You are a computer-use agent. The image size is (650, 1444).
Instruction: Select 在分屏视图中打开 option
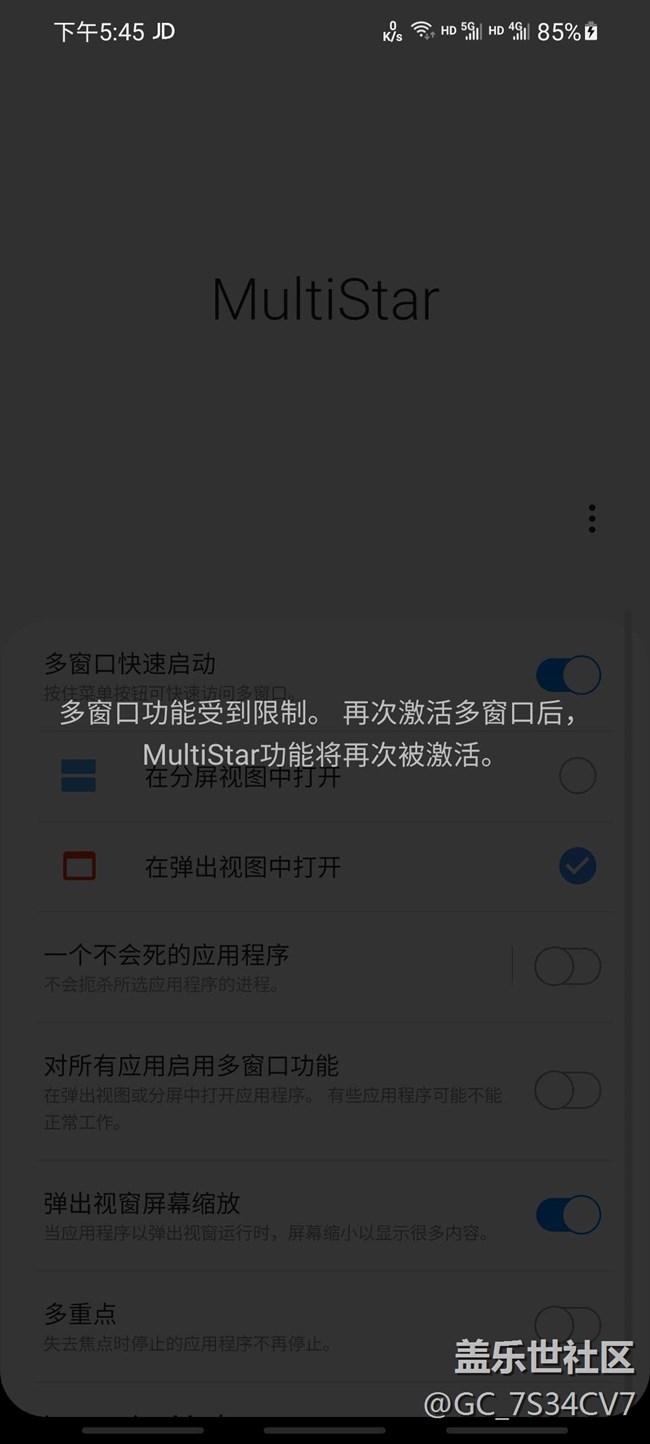(x=577, y=775)
